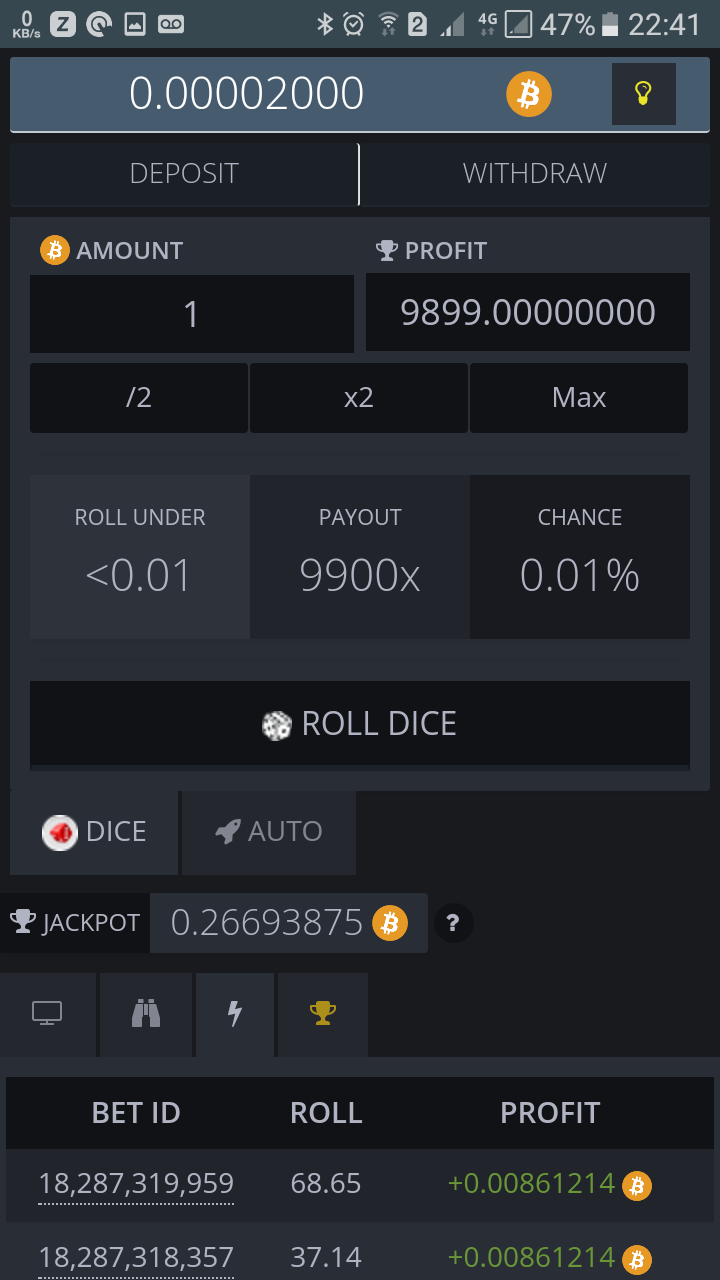Image resolution: width=720 pixels, height=1280 pixels.
Task: Select the ROLL UNDER <0.01 control
Action: [139, 556]
